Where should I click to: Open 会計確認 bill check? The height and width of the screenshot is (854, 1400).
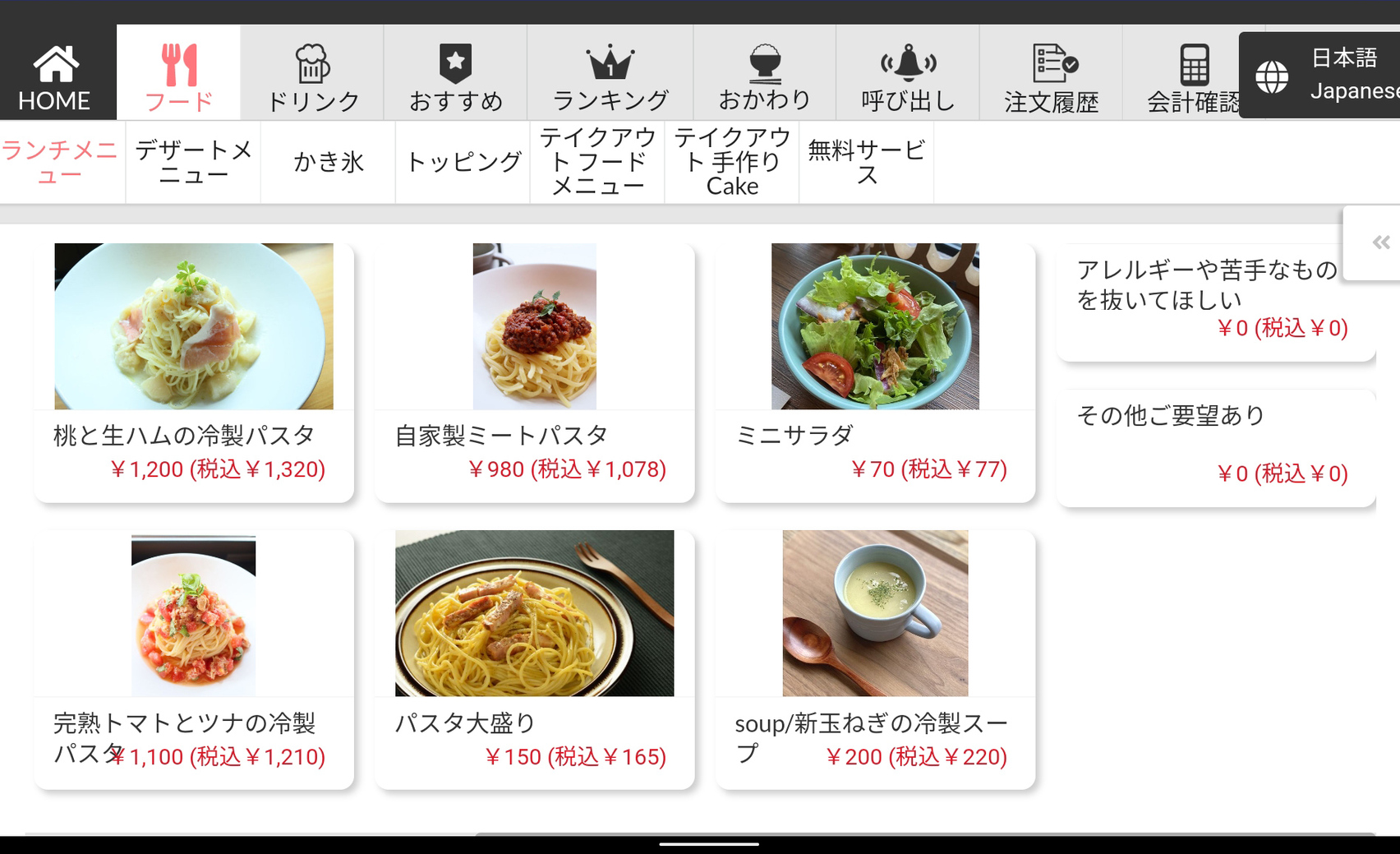(x=1191, y=76)
